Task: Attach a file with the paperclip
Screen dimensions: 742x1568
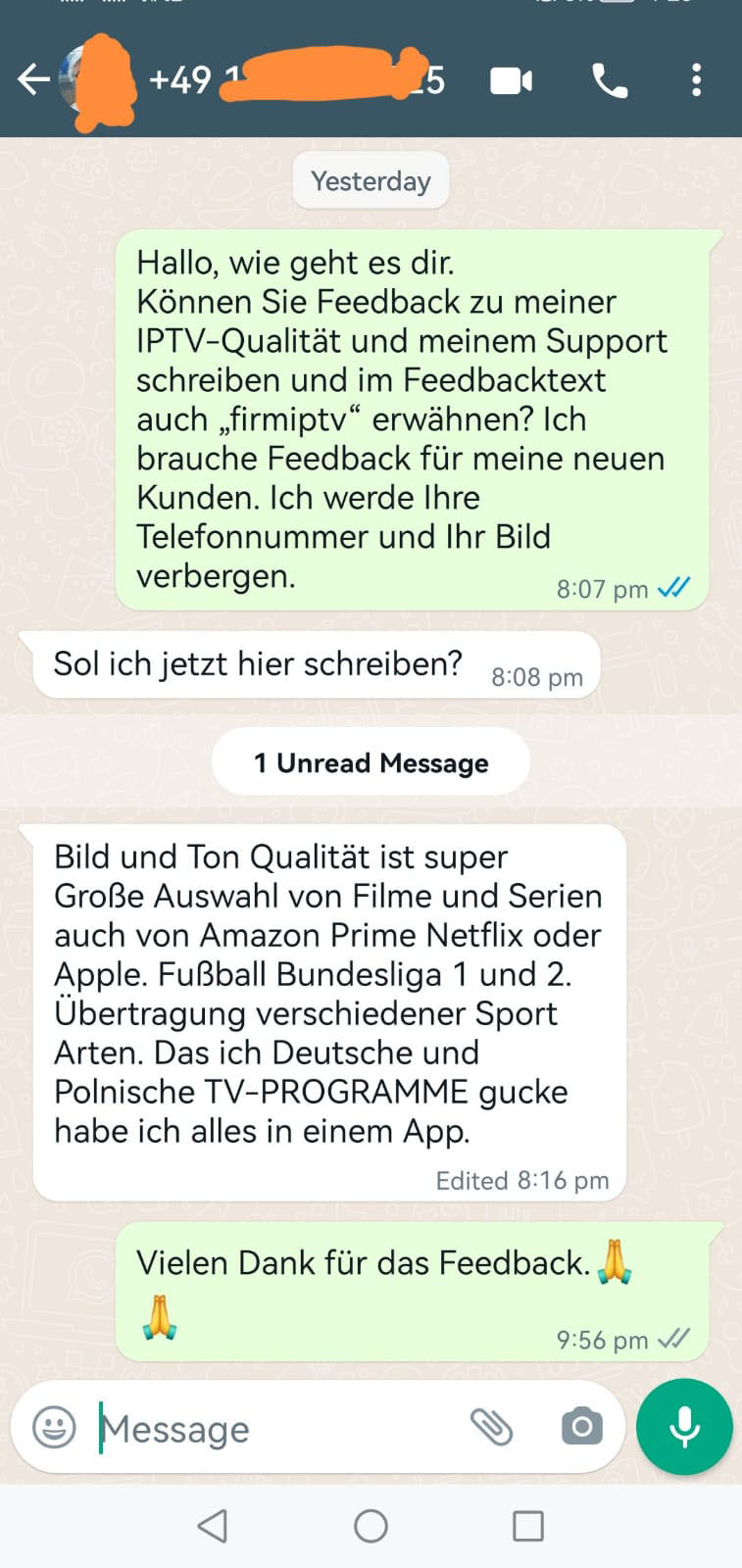Action: click(491, 1427)
